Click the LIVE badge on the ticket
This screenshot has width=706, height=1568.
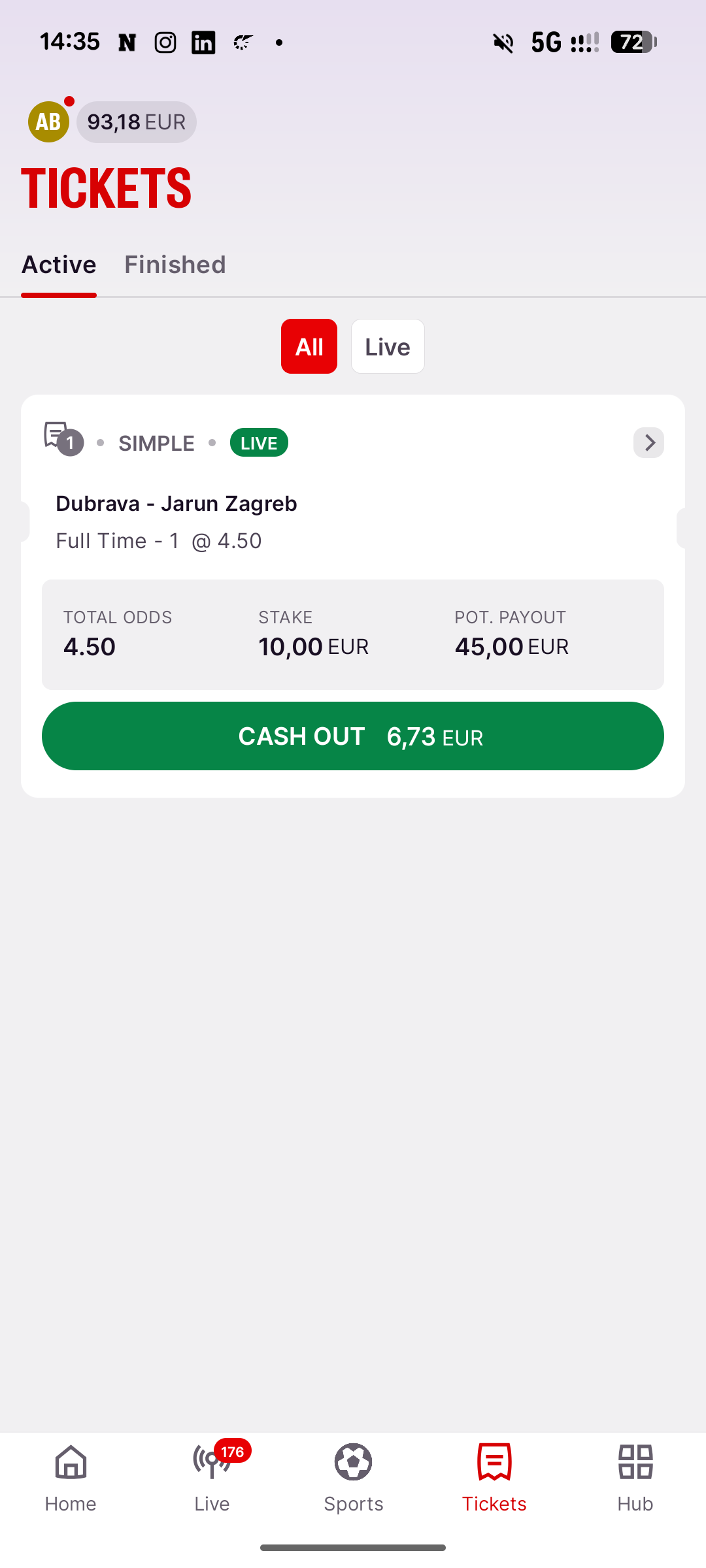click(259, 442)
